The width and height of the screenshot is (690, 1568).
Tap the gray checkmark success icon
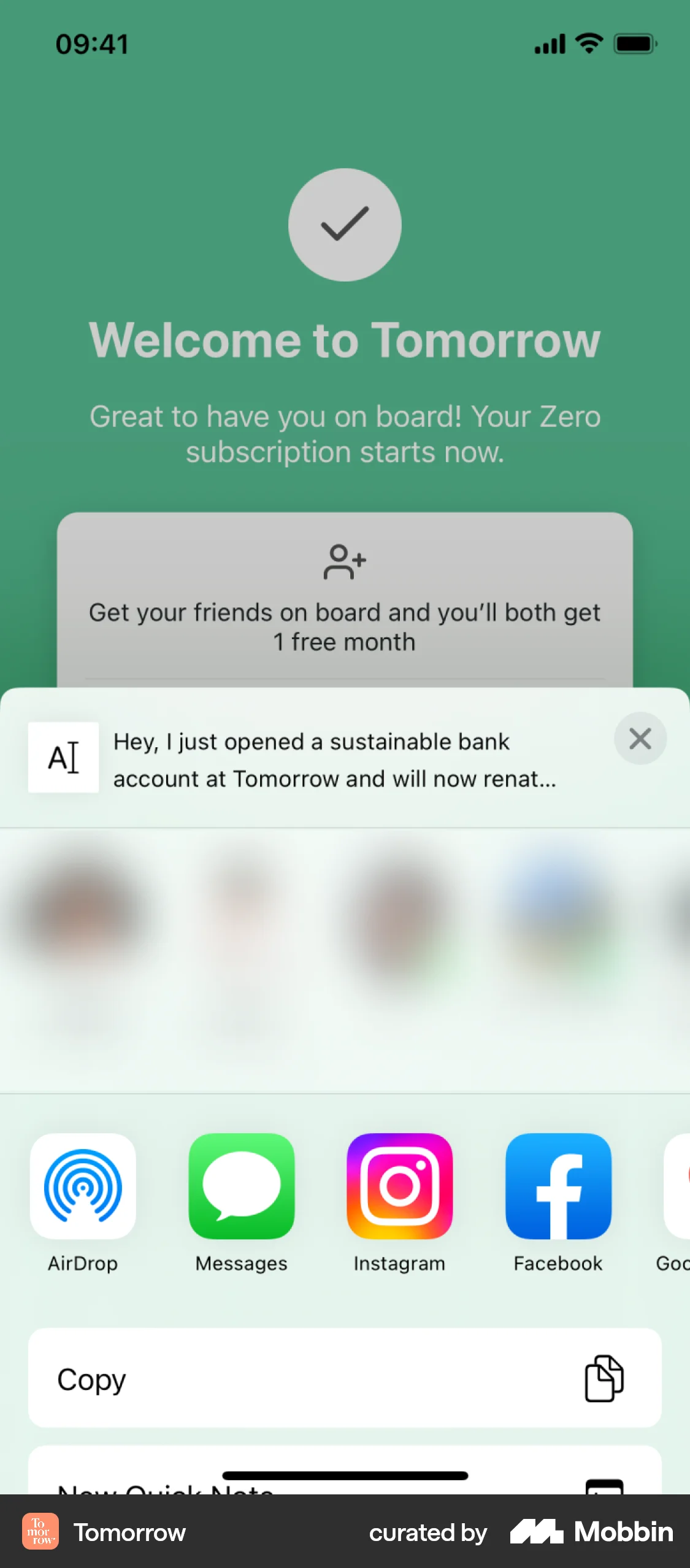345,225
